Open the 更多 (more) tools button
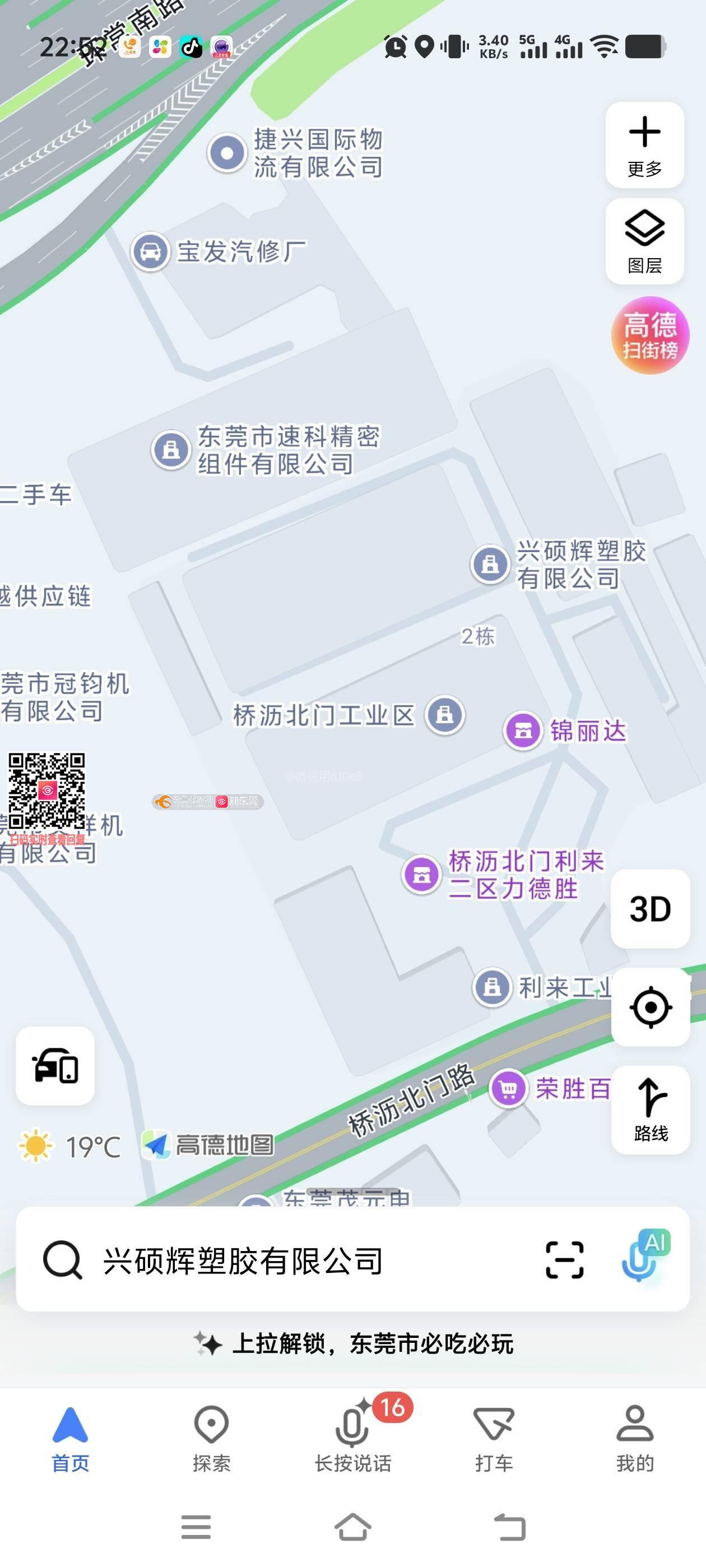This screenshot has height=1568, width=706. pos(644,146)
